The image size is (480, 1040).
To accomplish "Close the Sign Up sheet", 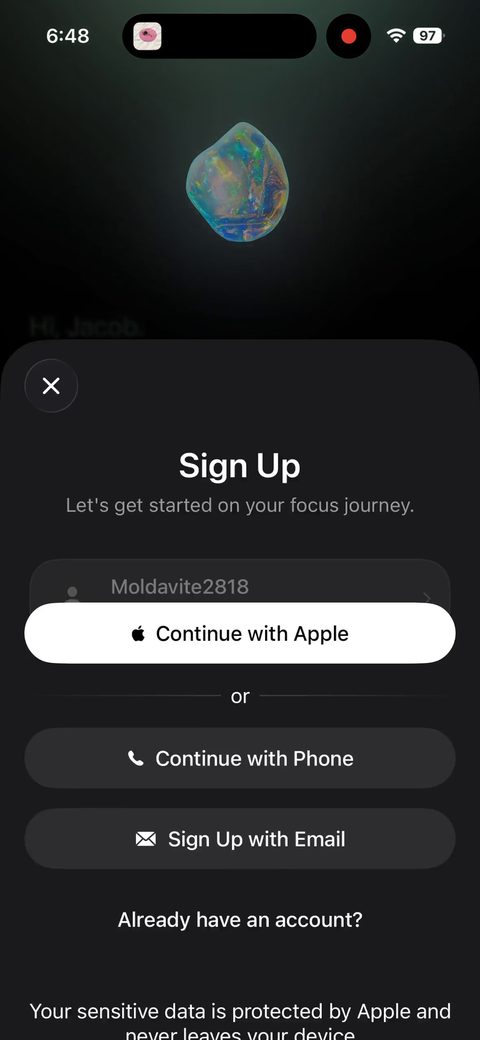I will 51,385.
